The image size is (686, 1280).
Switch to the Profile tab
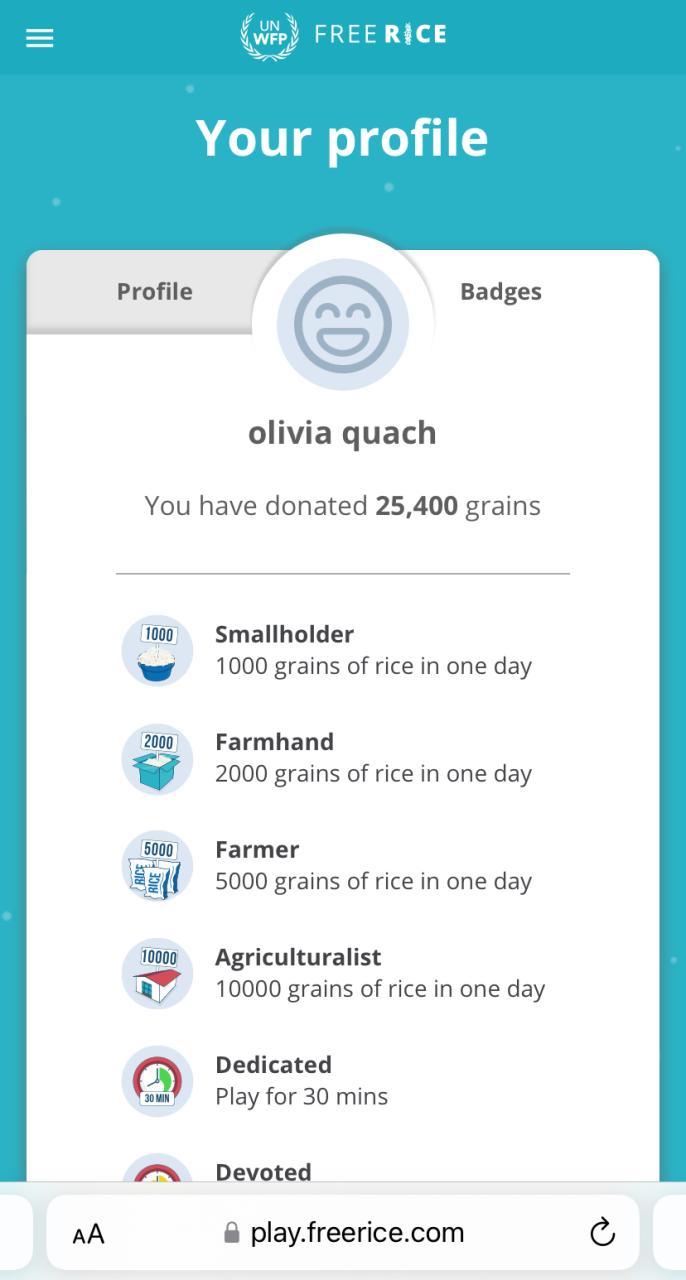pyautogui.click(x=154, y=292)
